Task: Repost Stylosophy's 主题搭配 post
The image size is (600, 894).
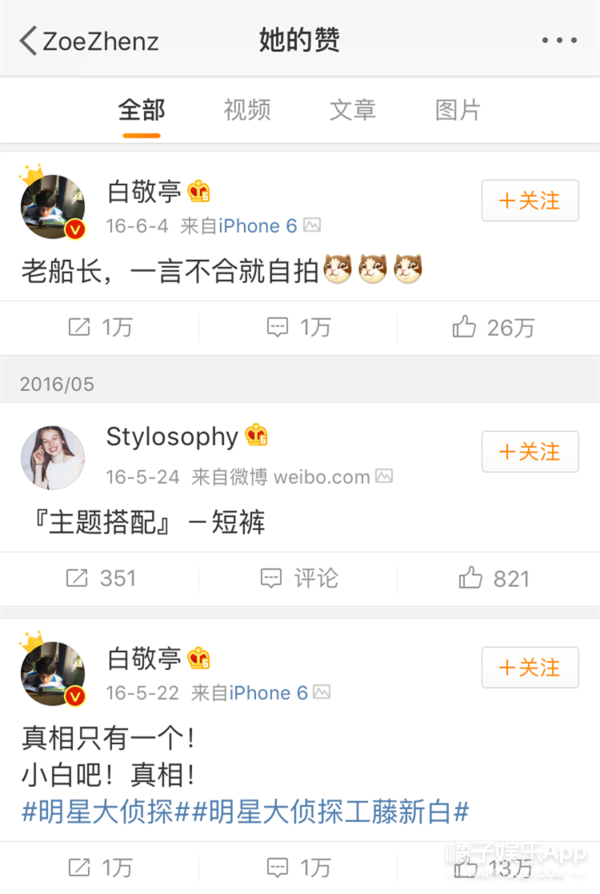Action: click(99, 578)
